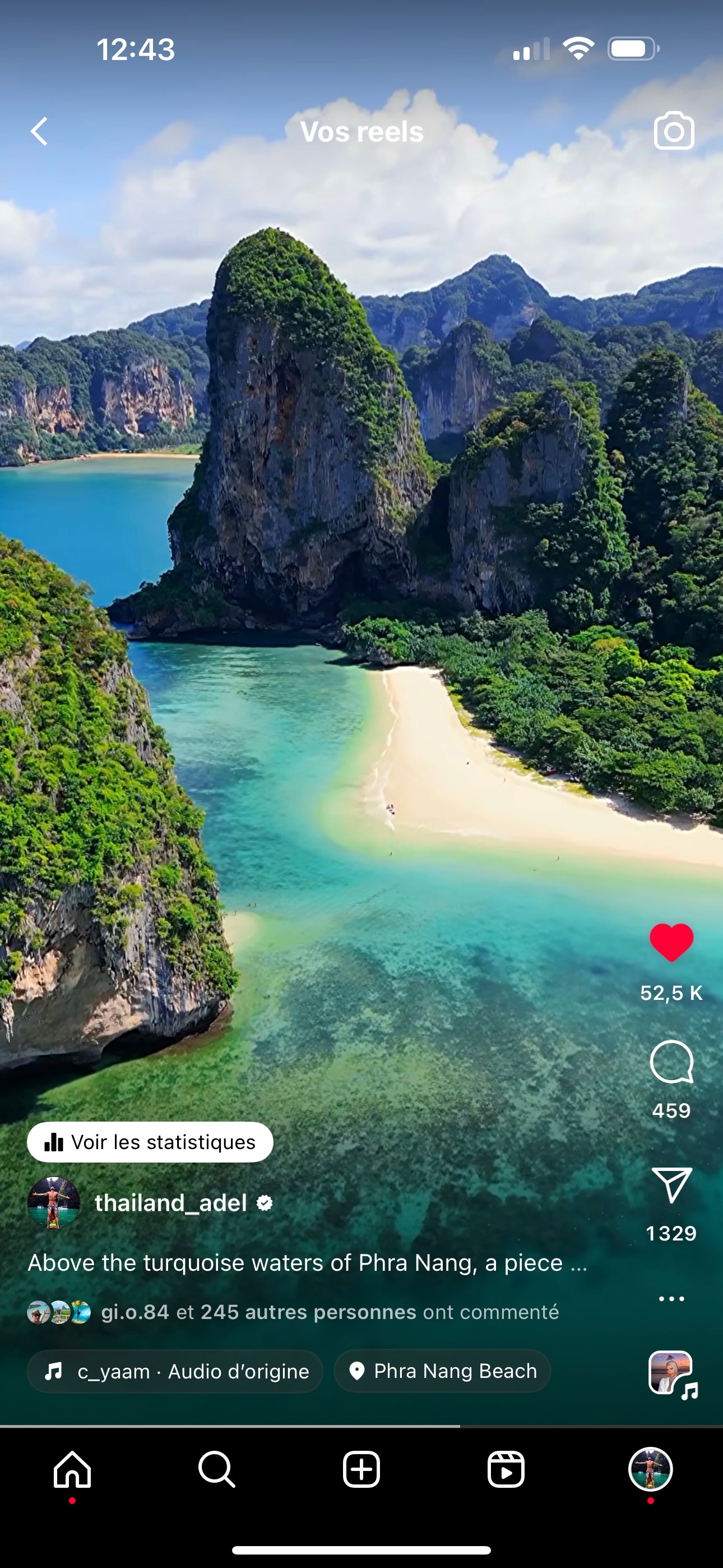Create a new post with the plus tab
723x1568 pixels.
pos(361,1469)
